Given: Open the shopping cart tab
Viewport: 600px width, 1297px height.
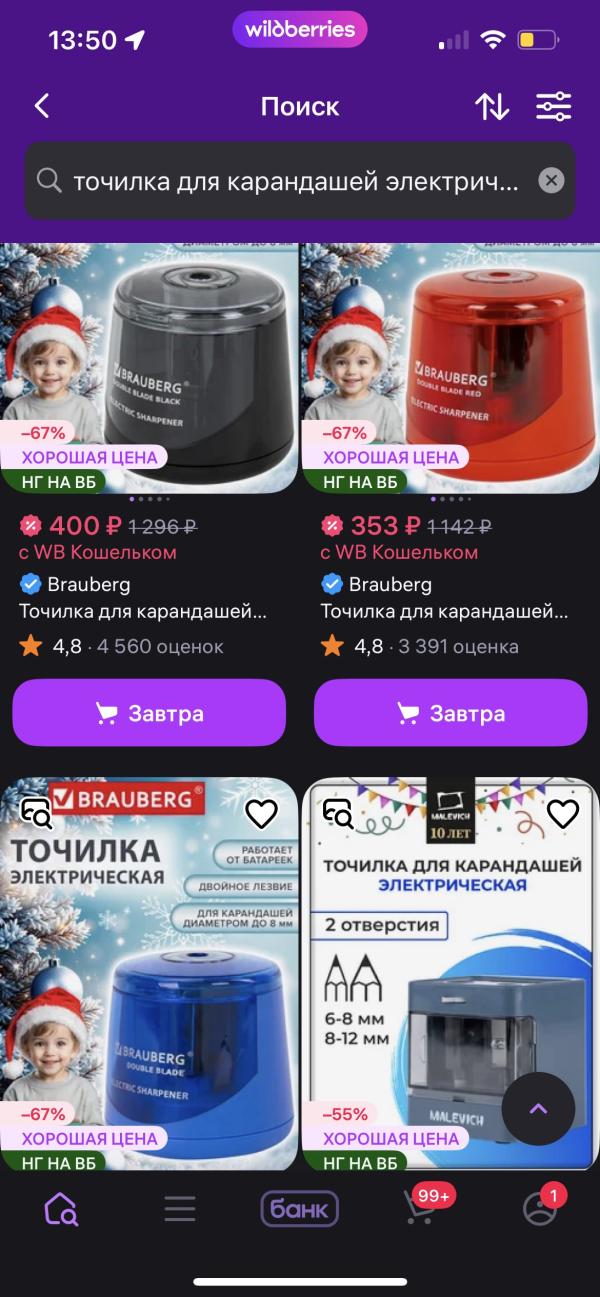Looking at the screenshot, I should pyautogui.click(x=420, y=1209).
